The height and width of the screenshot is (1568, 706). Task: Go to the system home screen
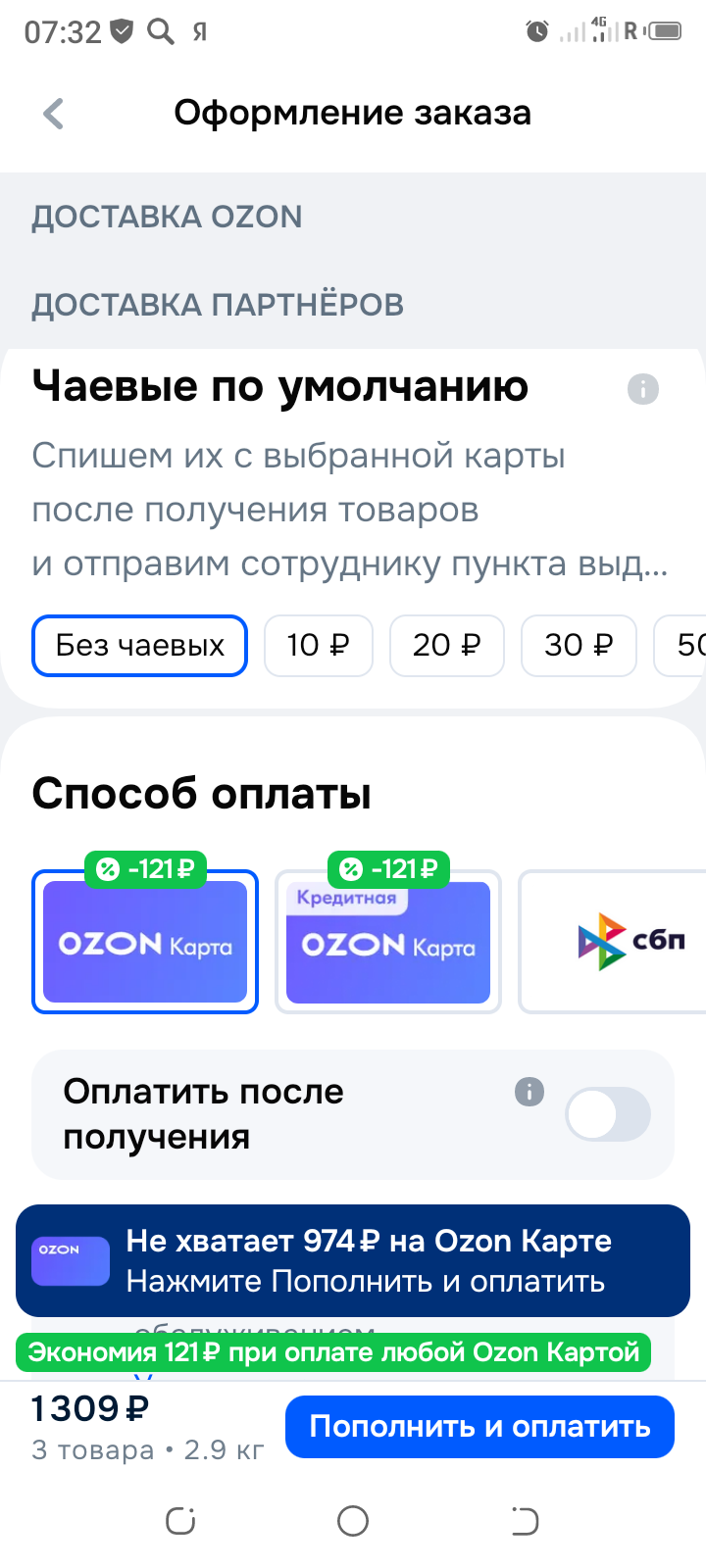pyautogui.click(x=353, y=1521)
